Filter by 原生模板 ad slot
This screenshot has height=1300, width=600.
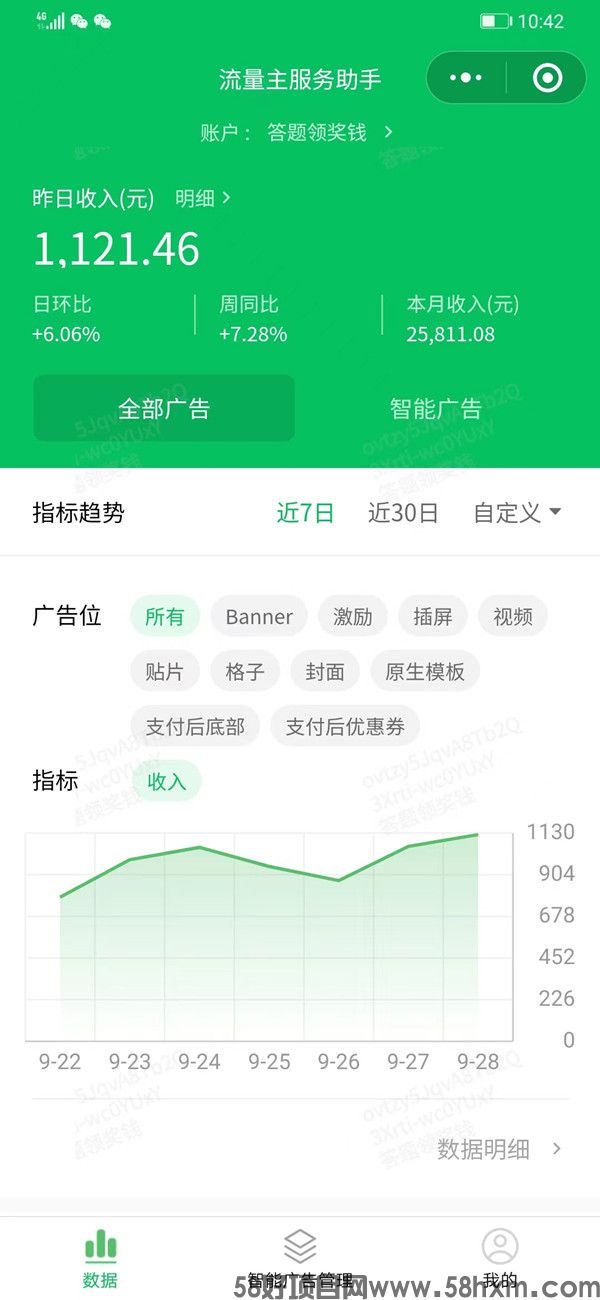[425, 671]
